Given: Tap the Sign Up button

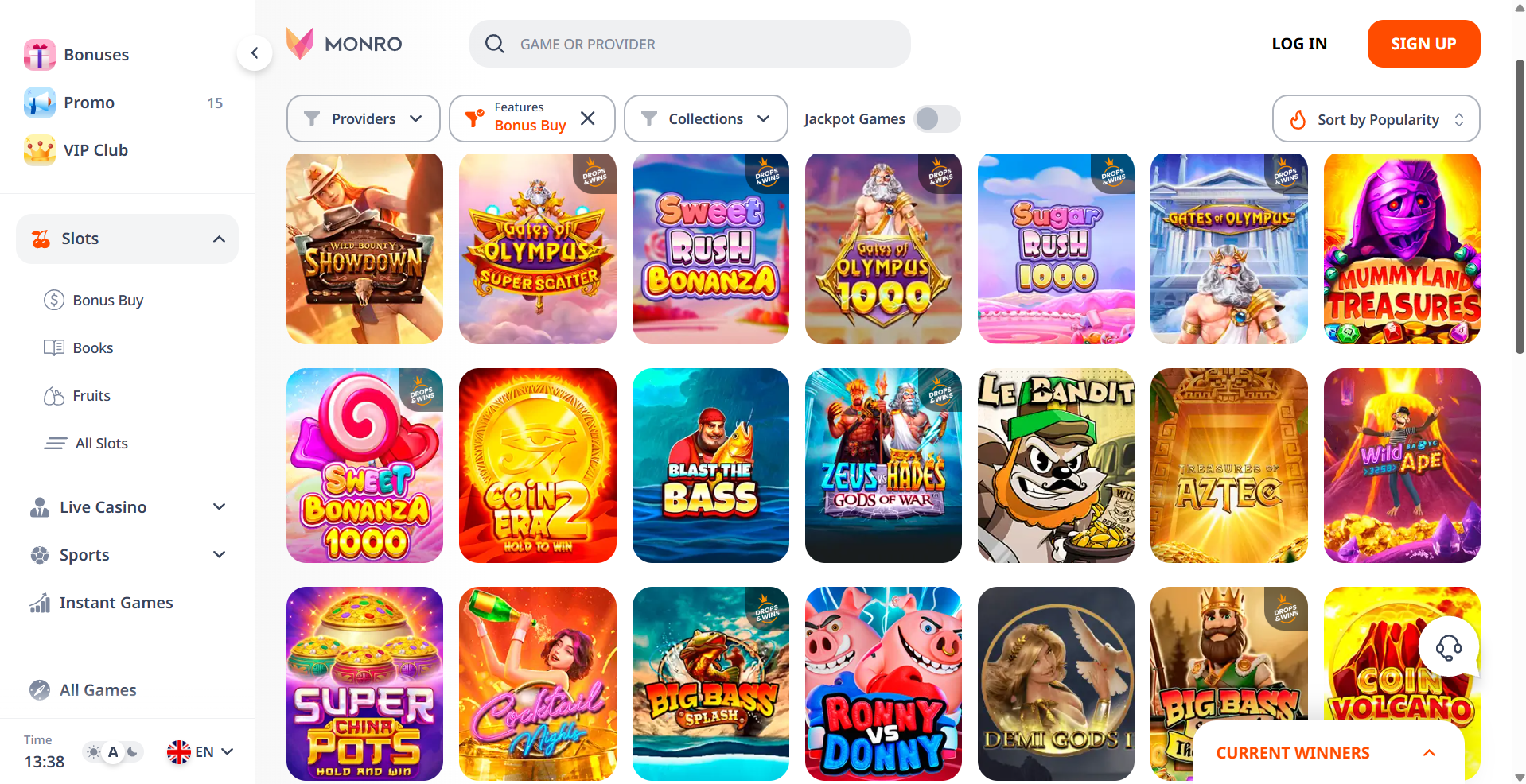Looking at the screenshot, I should pyautogui.click(x=1423, y=44).
